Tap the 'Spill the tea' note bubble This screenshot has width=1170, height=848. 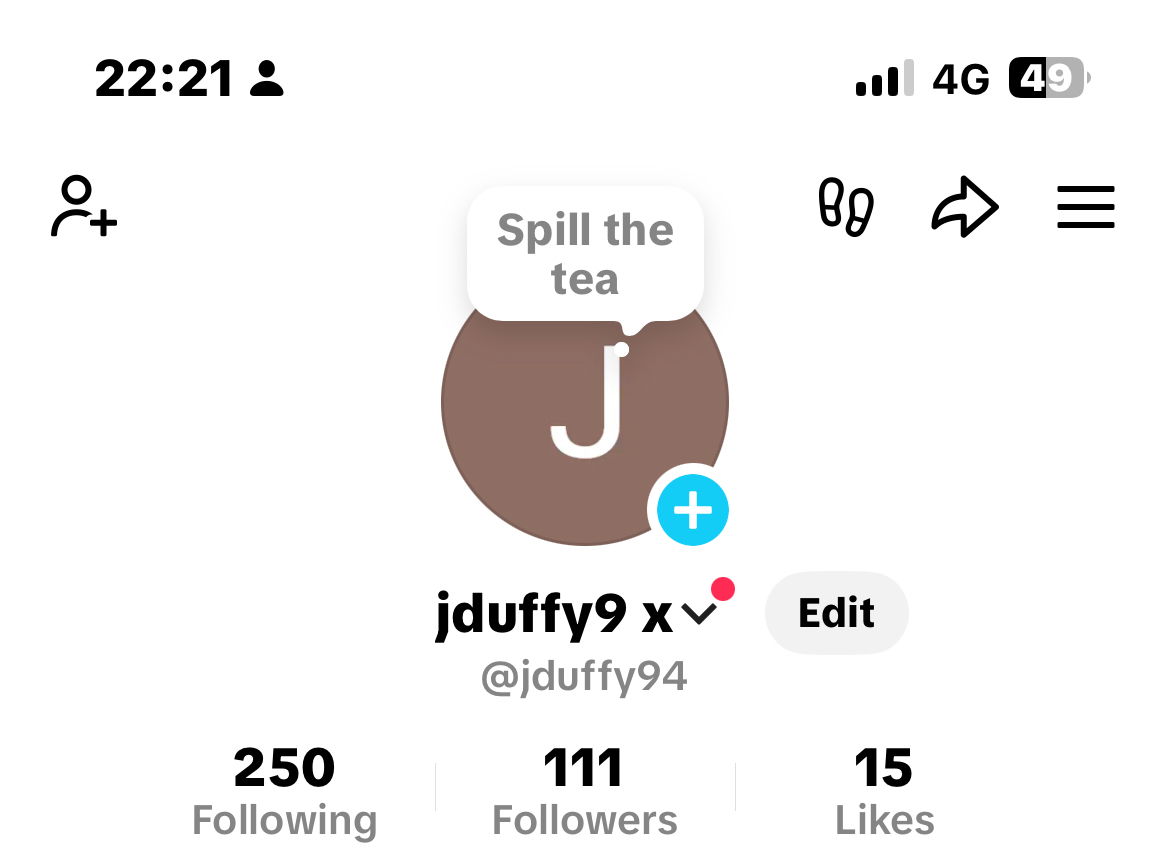click(585, 254)
